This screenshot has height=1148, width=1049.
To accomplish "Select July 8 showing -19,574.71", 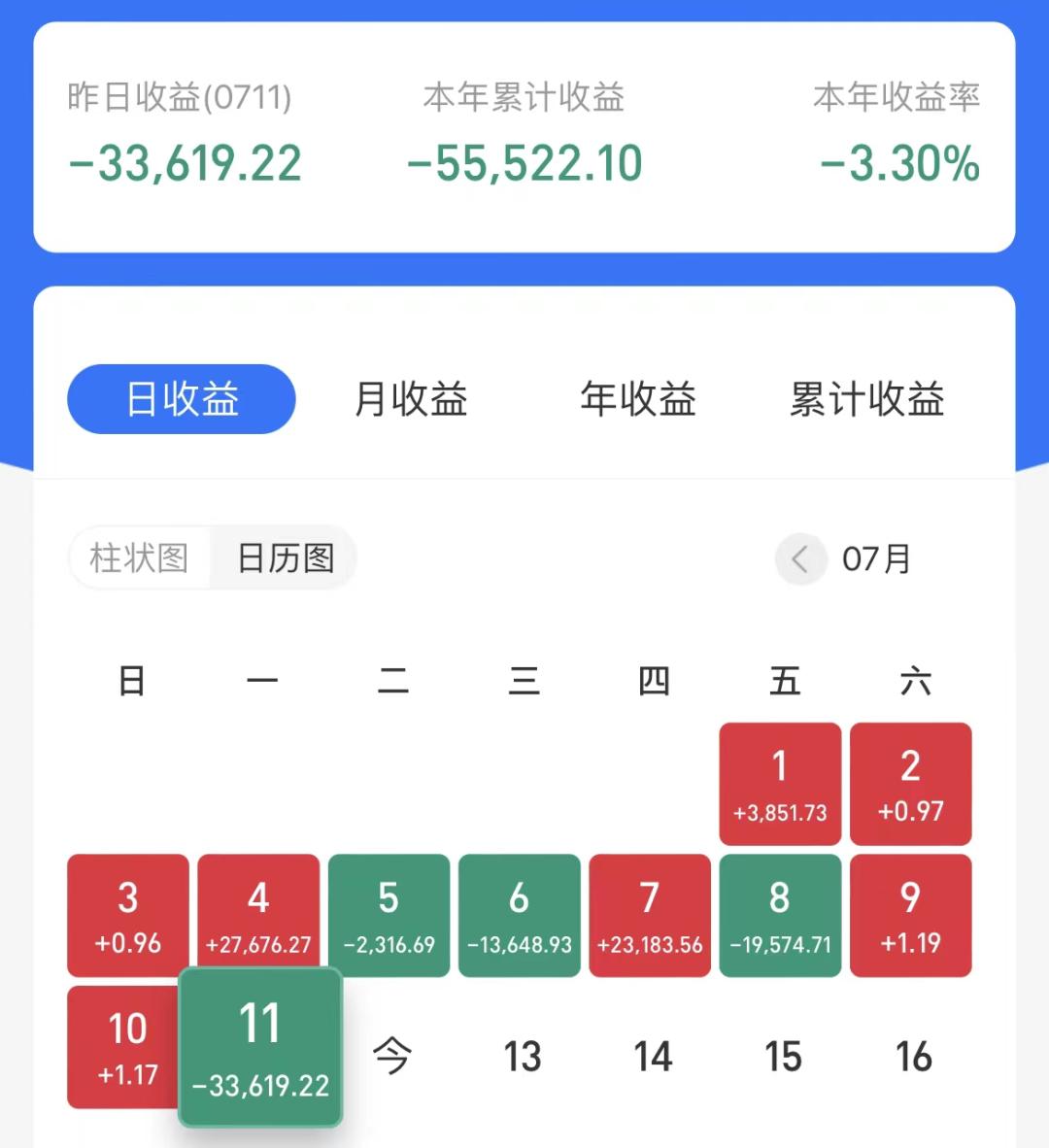I will (779, 915).
